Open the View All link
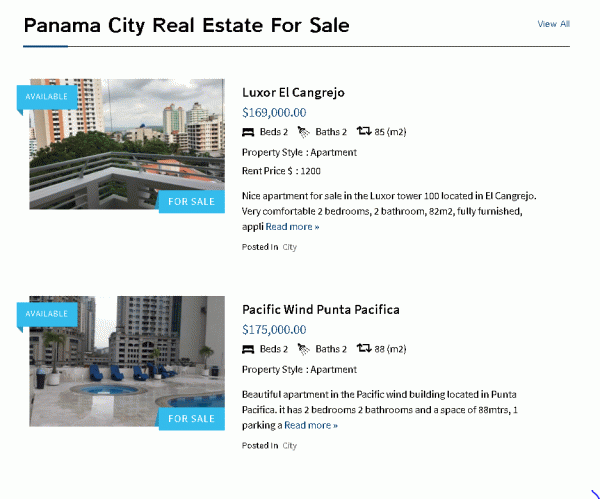This screenshot has width=600, height=499. pos(553,24)
